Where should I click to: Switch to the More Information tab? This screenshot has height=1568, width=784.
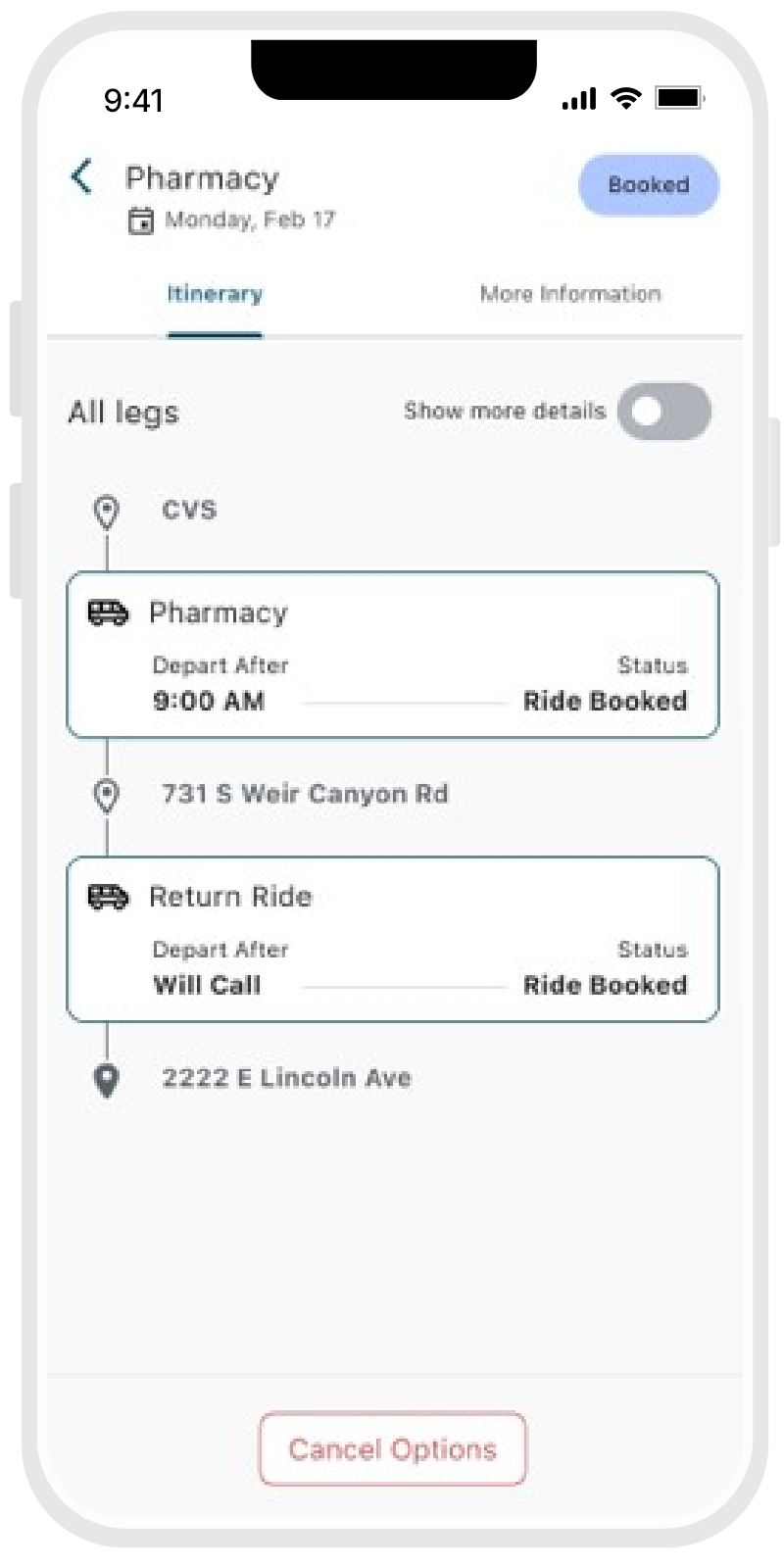(571, 293)
